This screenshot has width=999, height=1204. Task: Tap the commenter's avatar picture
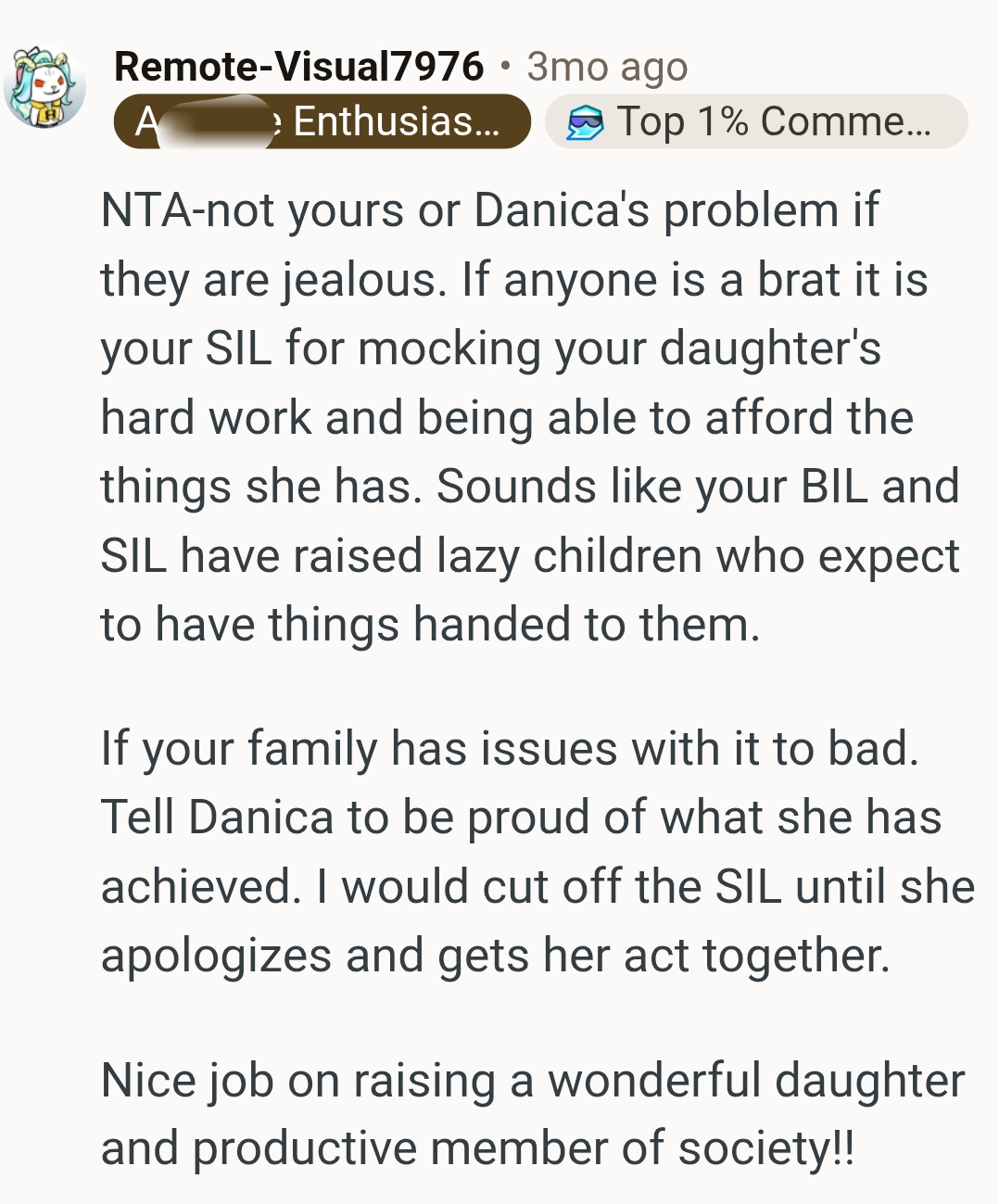pyautogui.click(x=44, y=88)
